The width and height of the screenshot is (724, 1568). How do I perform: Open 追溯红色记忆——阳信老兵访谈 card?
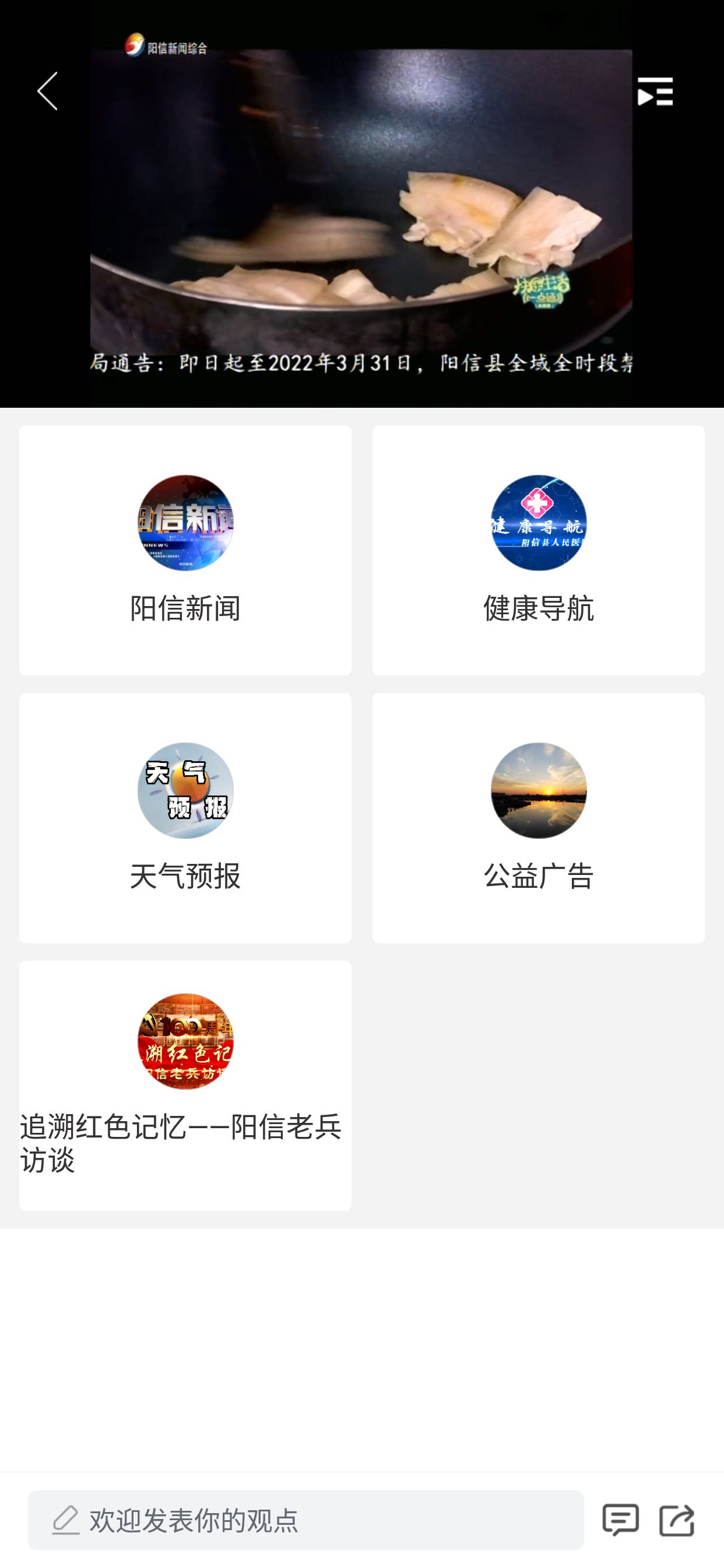pos(185,1084)
